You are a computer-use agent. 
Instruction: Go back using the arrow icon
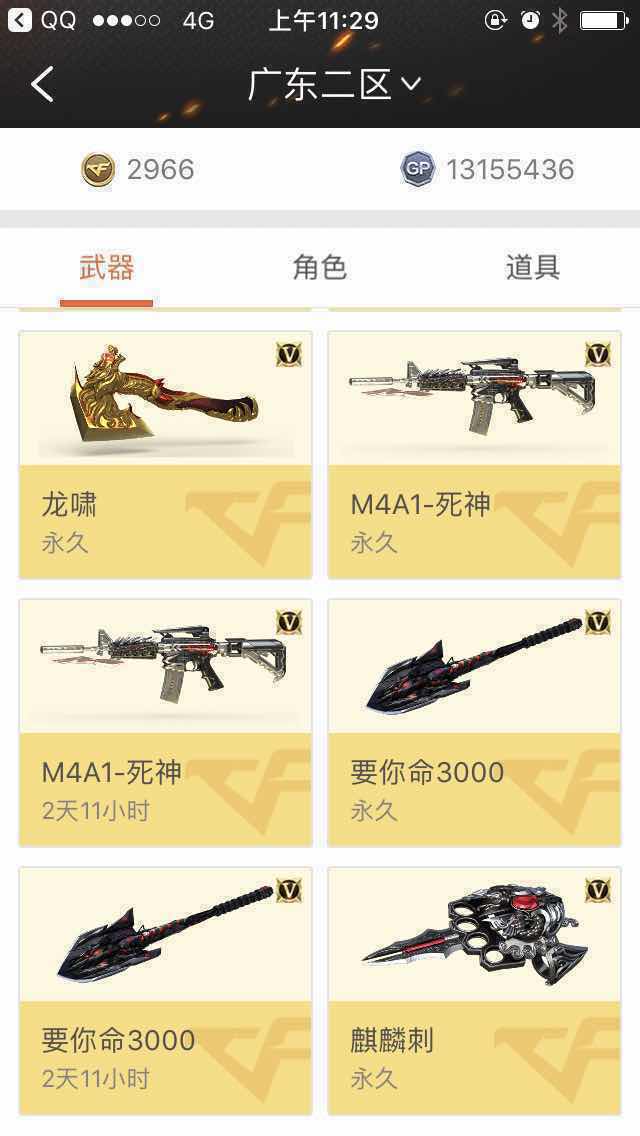tap(42, 84)
